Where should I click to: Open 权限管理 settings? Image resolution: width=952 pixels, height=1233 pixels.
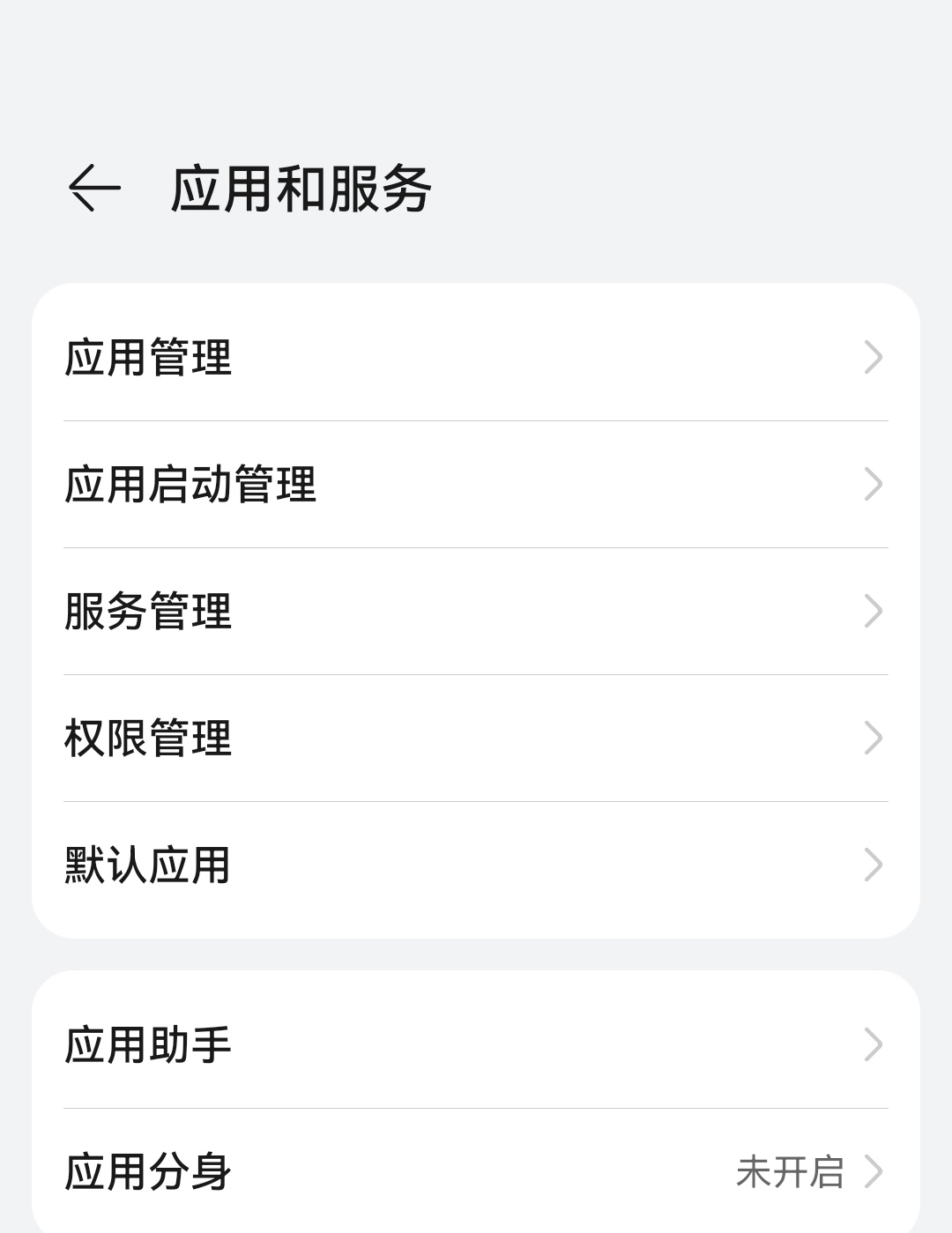click(476, 738)
